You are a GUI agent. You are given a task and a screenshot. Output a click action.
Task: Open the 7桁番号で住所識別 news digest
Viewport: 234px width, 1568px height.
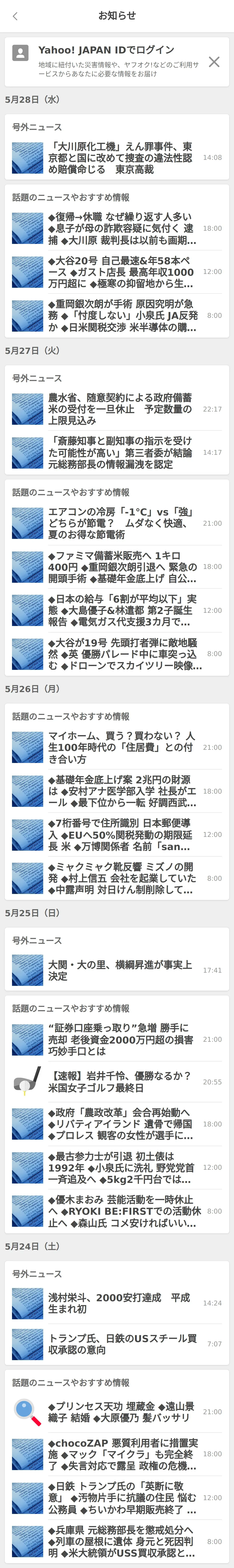tap(117, 834)
